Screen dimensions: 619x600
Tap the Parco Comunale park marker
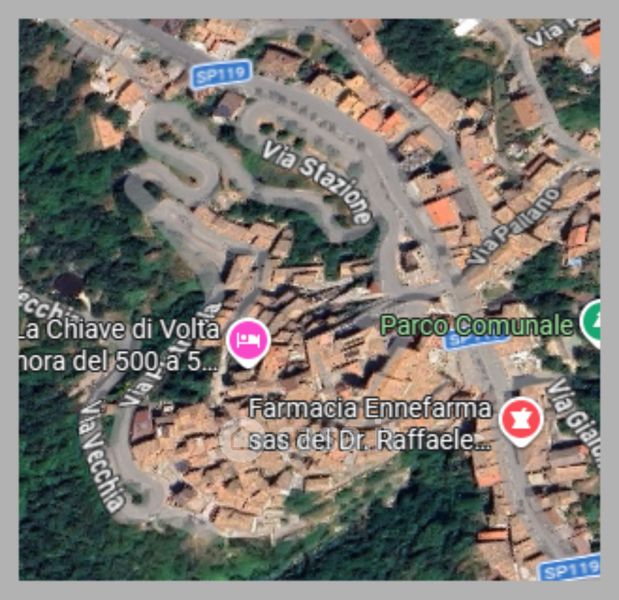click(591, 324)
